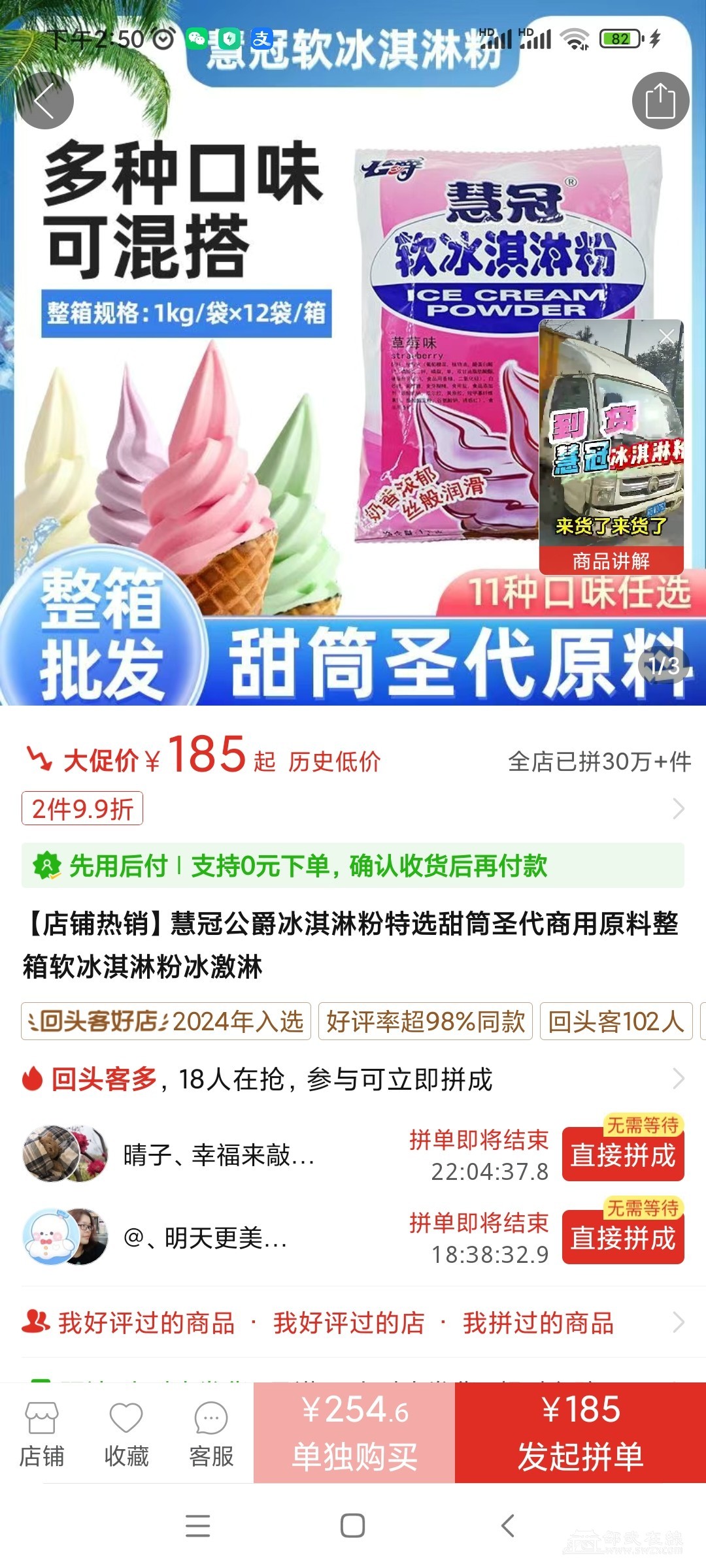Image resolution: width=706 pixels, height=1568 pixels.
Task: Tap the 回头客好店 2024年入选 tag
Action: [x=166, y=1021]
